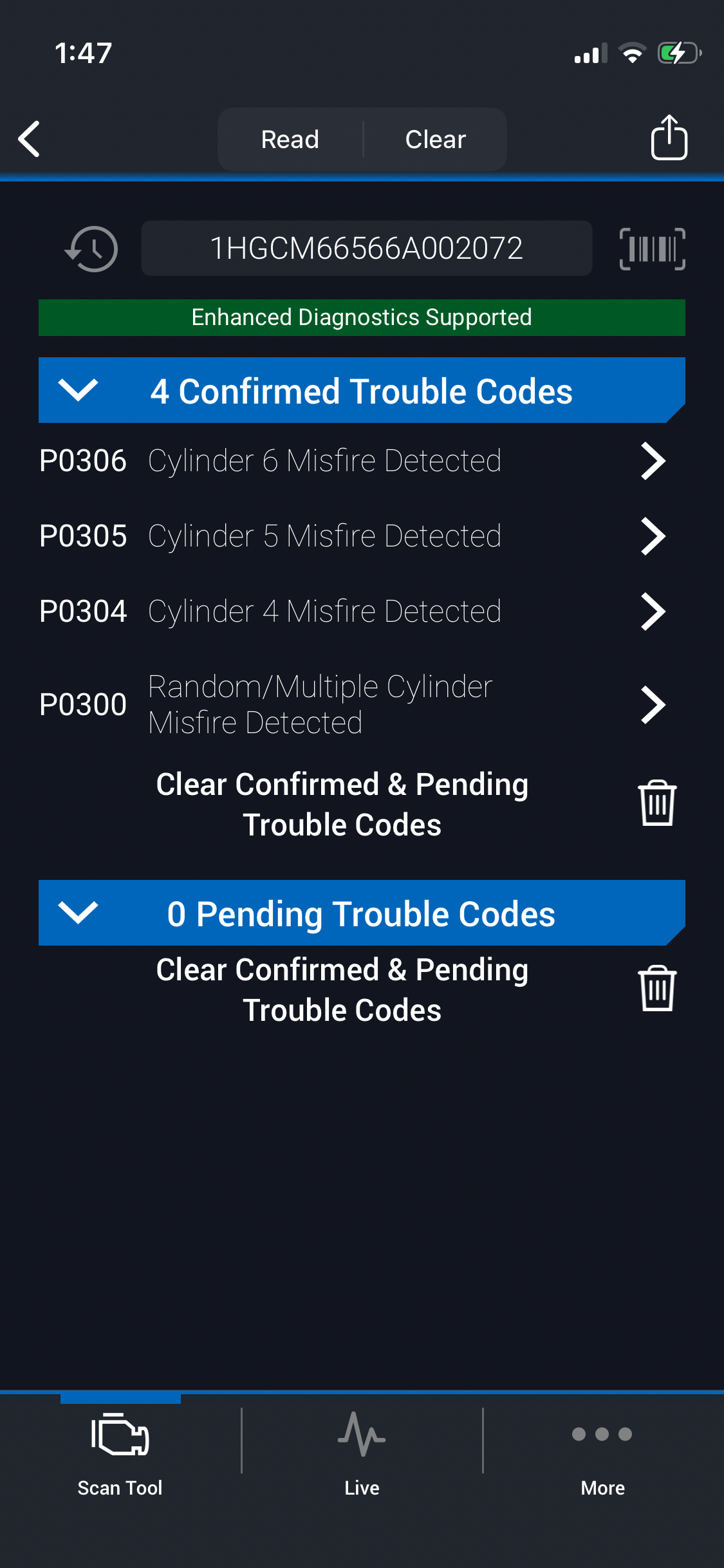Scan VIN with barcode icon

652,249
